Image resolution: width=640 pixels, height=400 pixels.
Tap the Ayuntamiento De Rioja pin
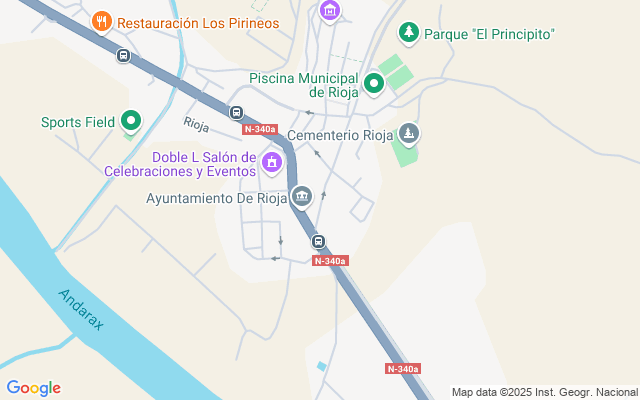[x=302, y=197]
